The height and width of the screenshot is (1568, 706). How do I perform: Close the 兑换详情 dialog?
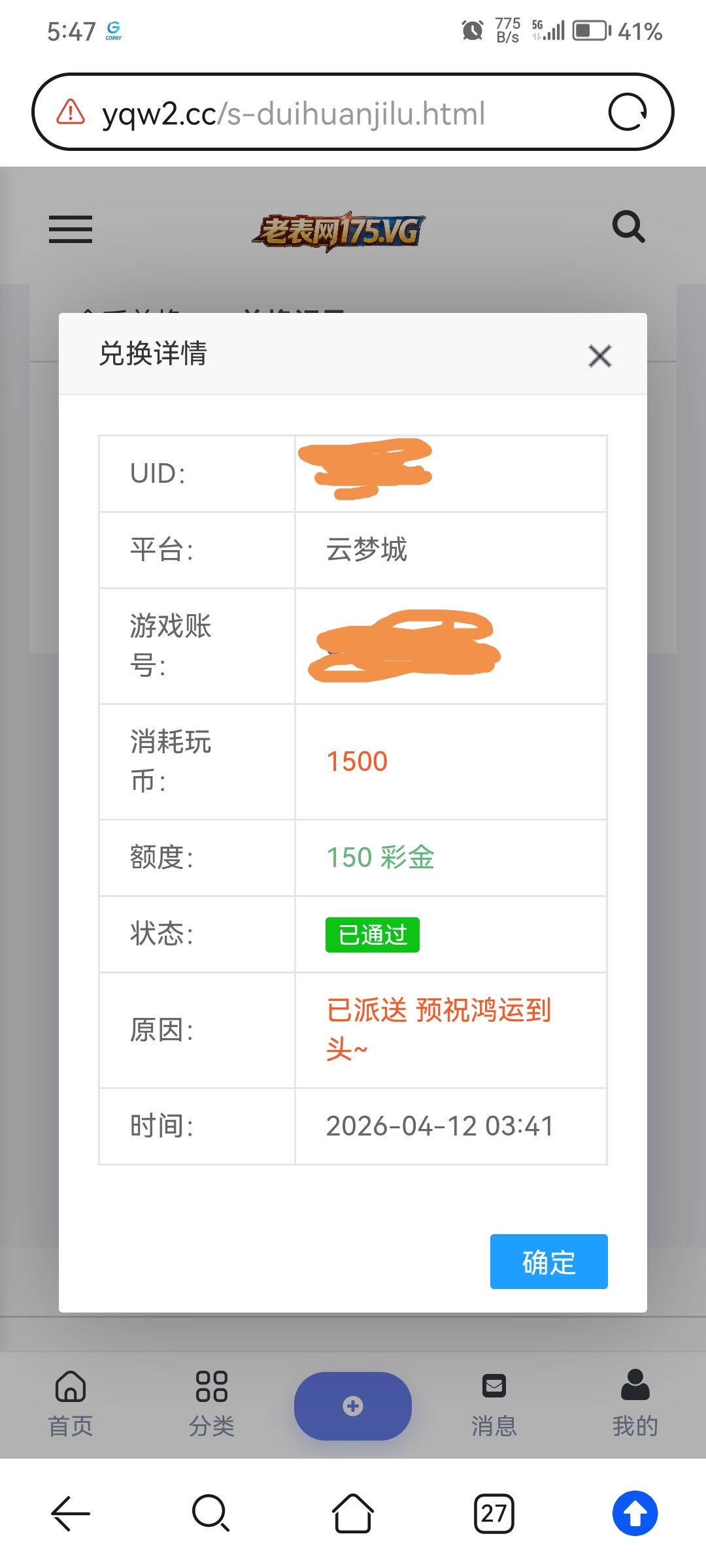599,356
